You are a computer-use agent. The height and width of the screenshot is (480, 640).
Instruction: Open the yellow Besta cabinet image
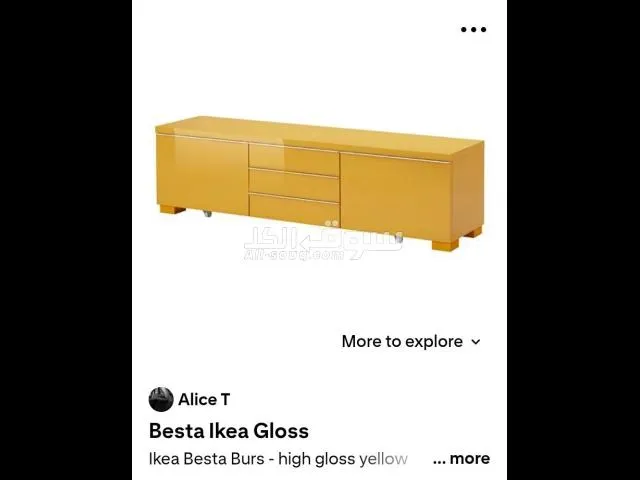[x=319, y=187]
